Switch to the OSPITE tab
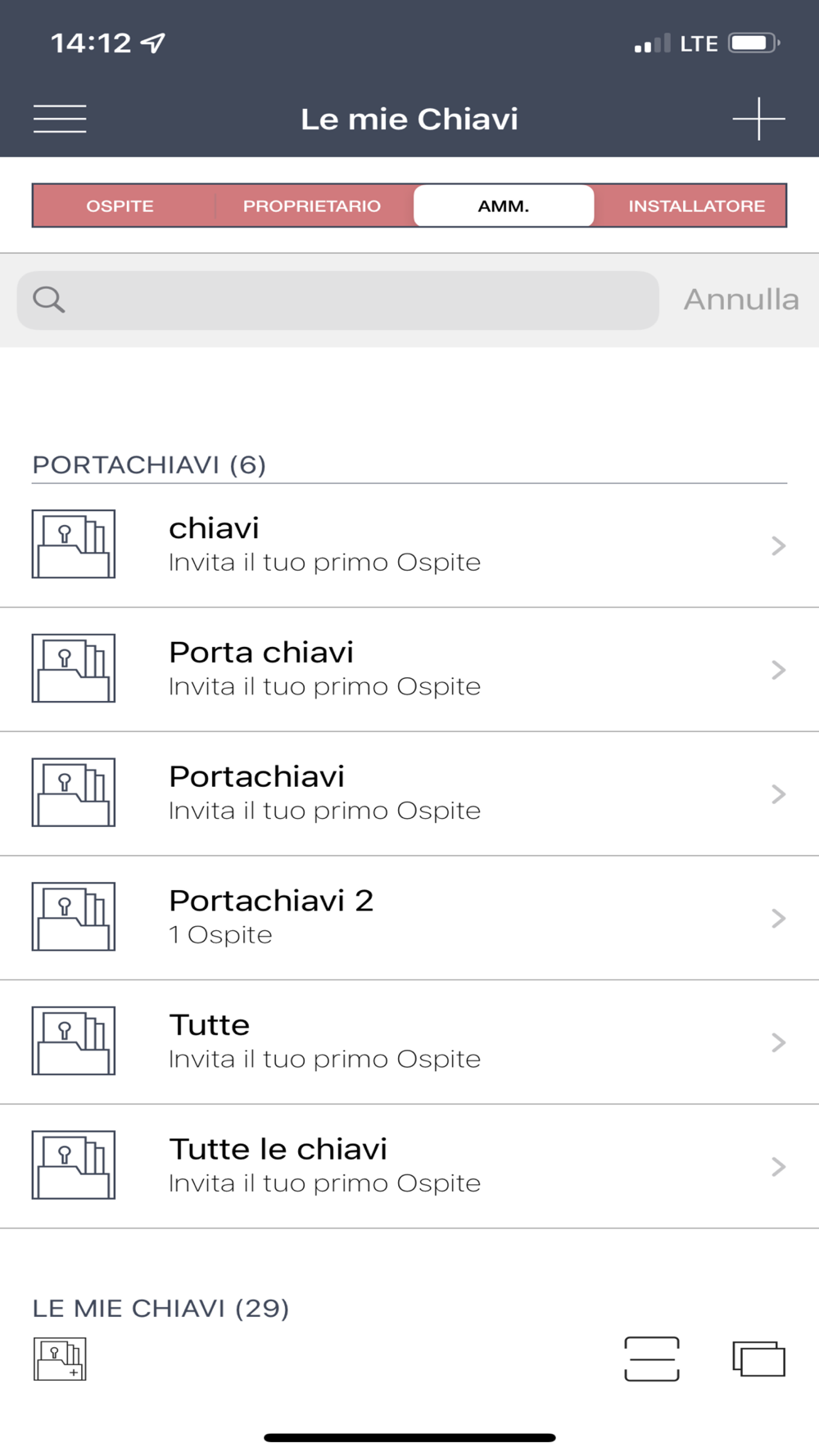 [120, 206]
